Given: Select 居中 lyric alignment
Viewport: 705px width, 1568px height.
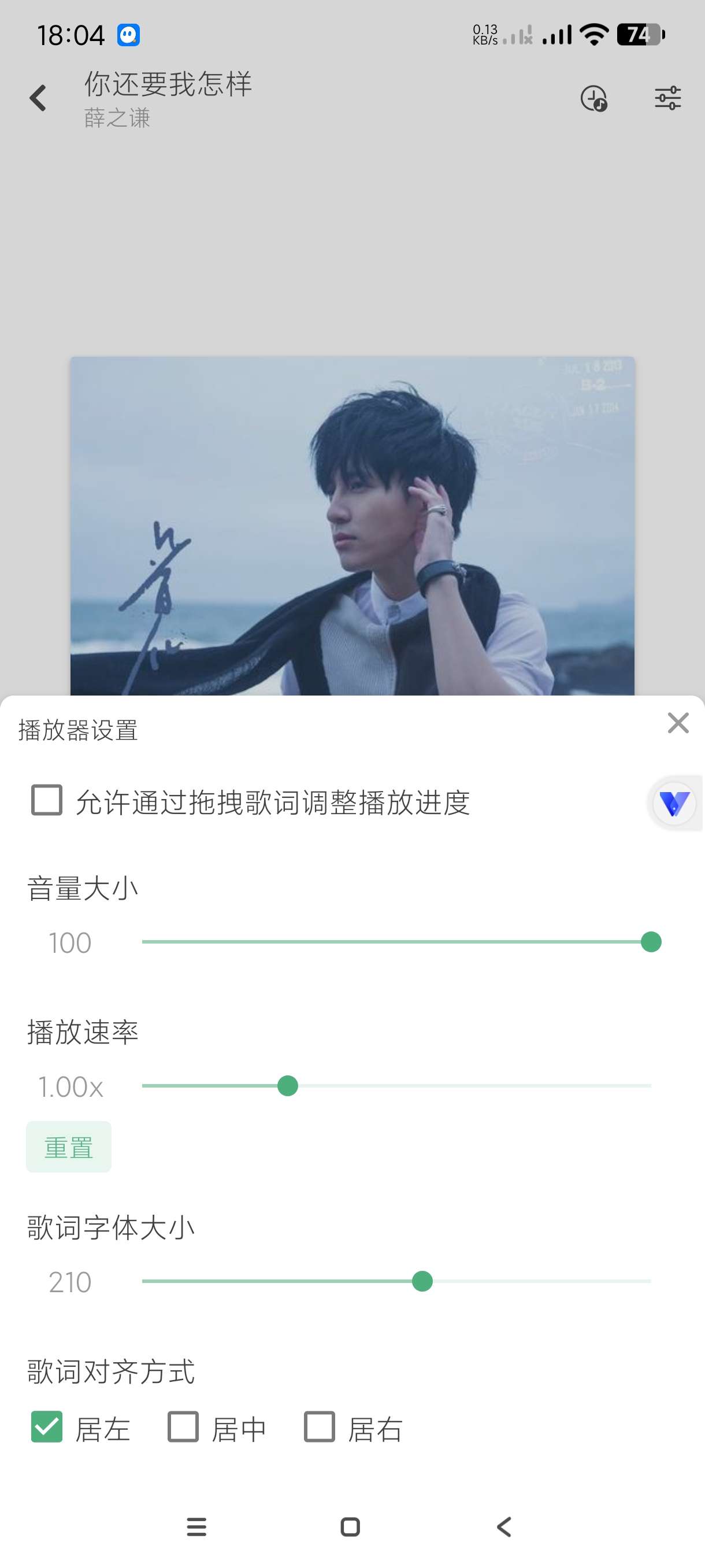Looking at the screenshot, I should (183, 1426).
